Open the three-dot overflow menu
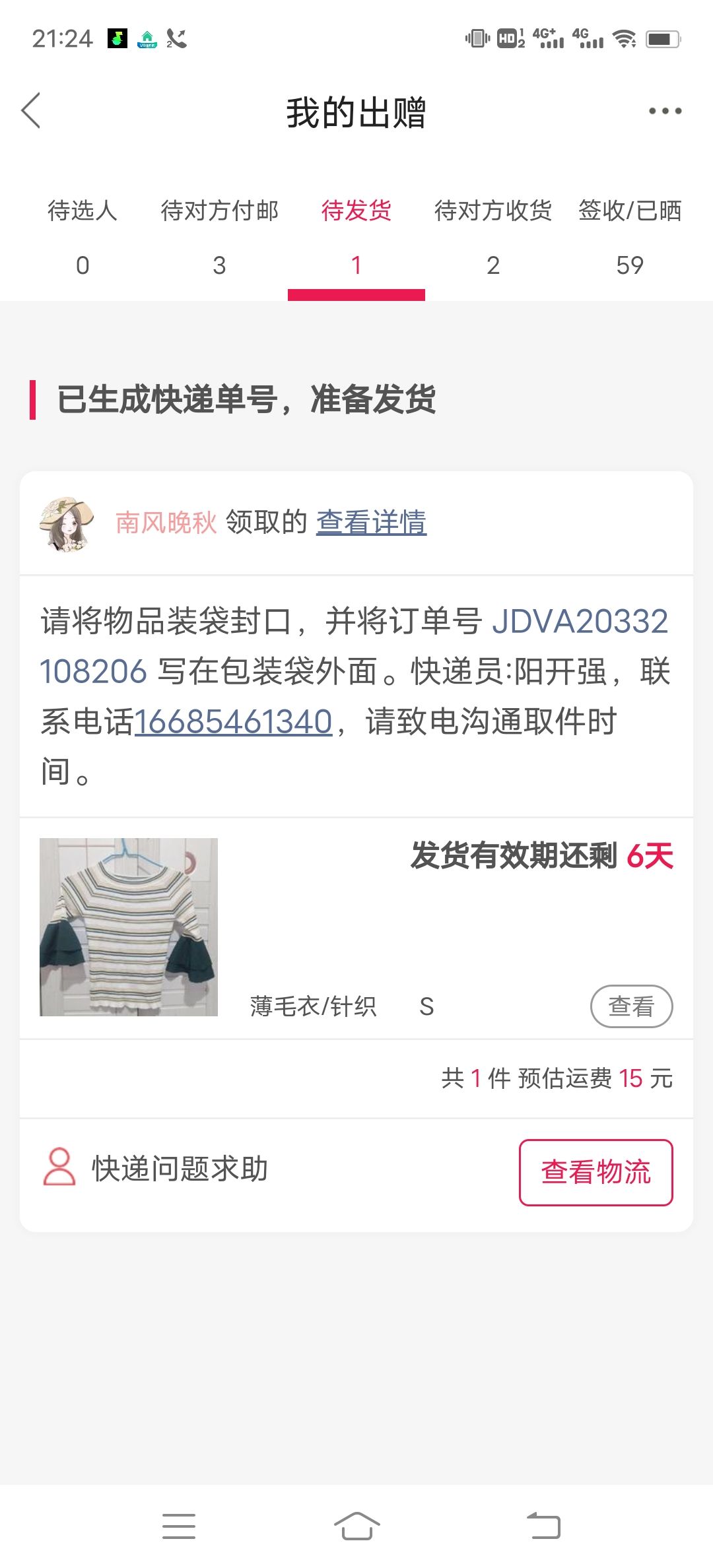 tap(665, 111)
